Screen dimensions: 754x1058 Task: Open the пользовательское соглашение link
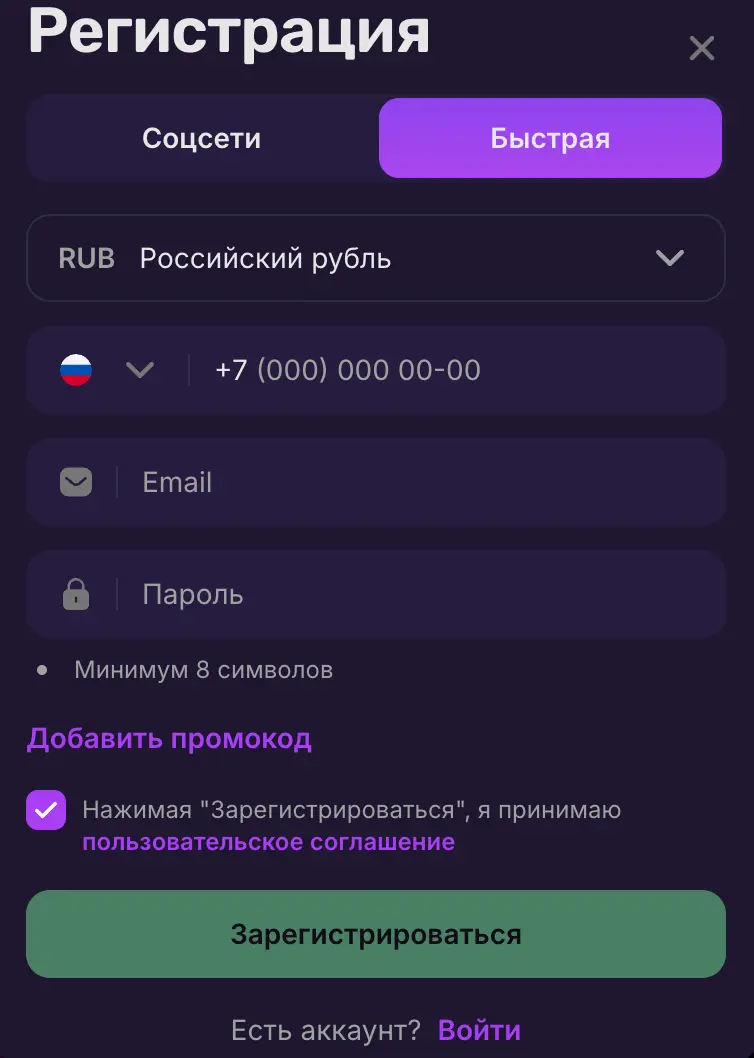[268, 842]
